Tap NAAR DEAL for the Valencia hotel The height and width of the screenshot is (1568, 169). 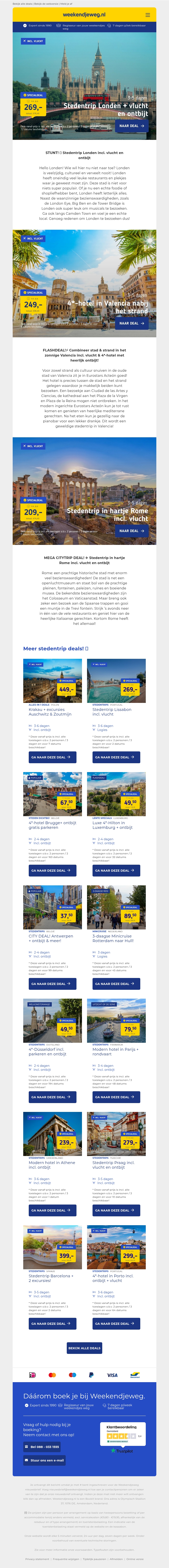pos(132,323)
